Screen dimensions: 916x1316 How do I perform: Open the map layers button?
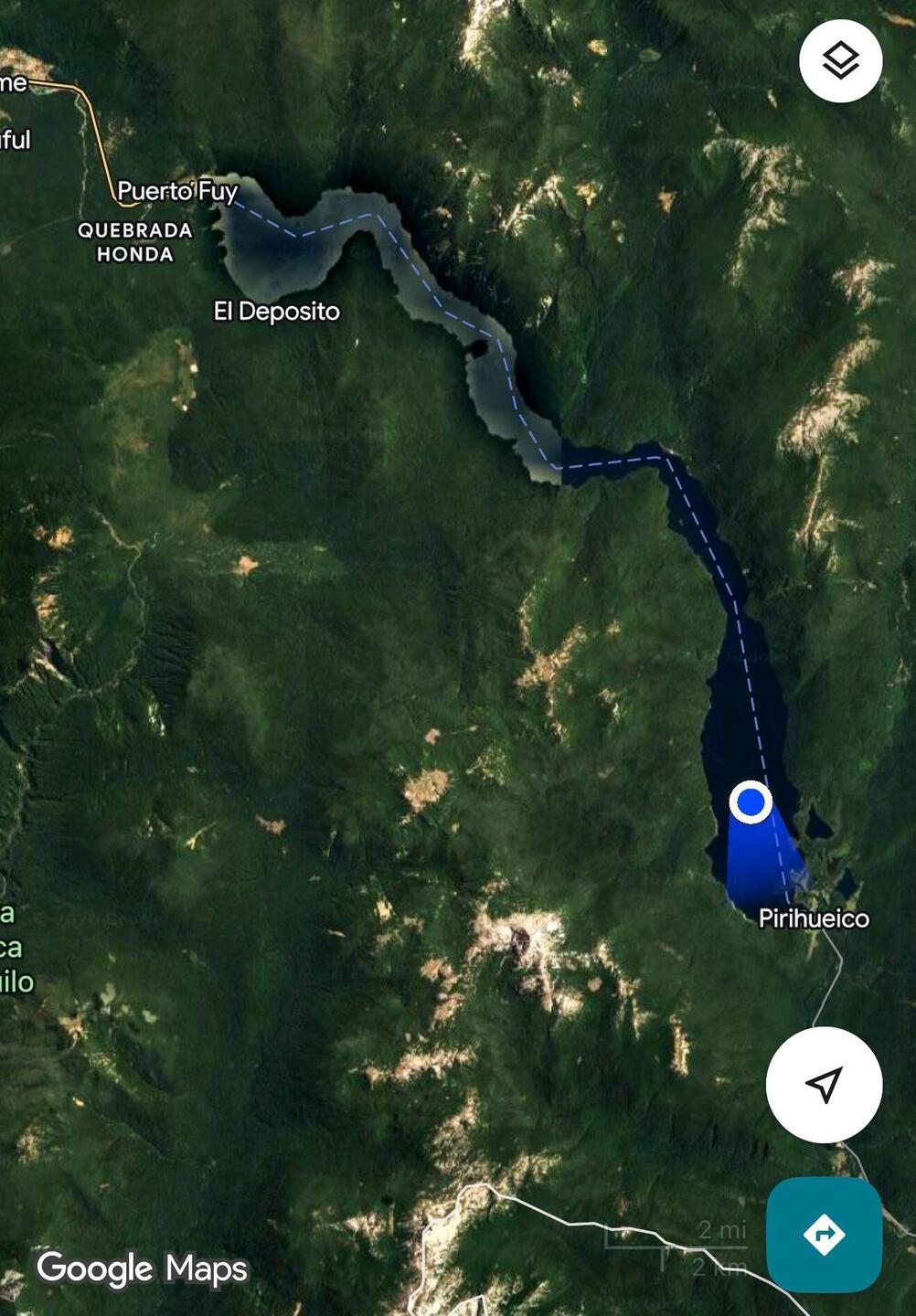pyautogui.click(x=840, y=61)
